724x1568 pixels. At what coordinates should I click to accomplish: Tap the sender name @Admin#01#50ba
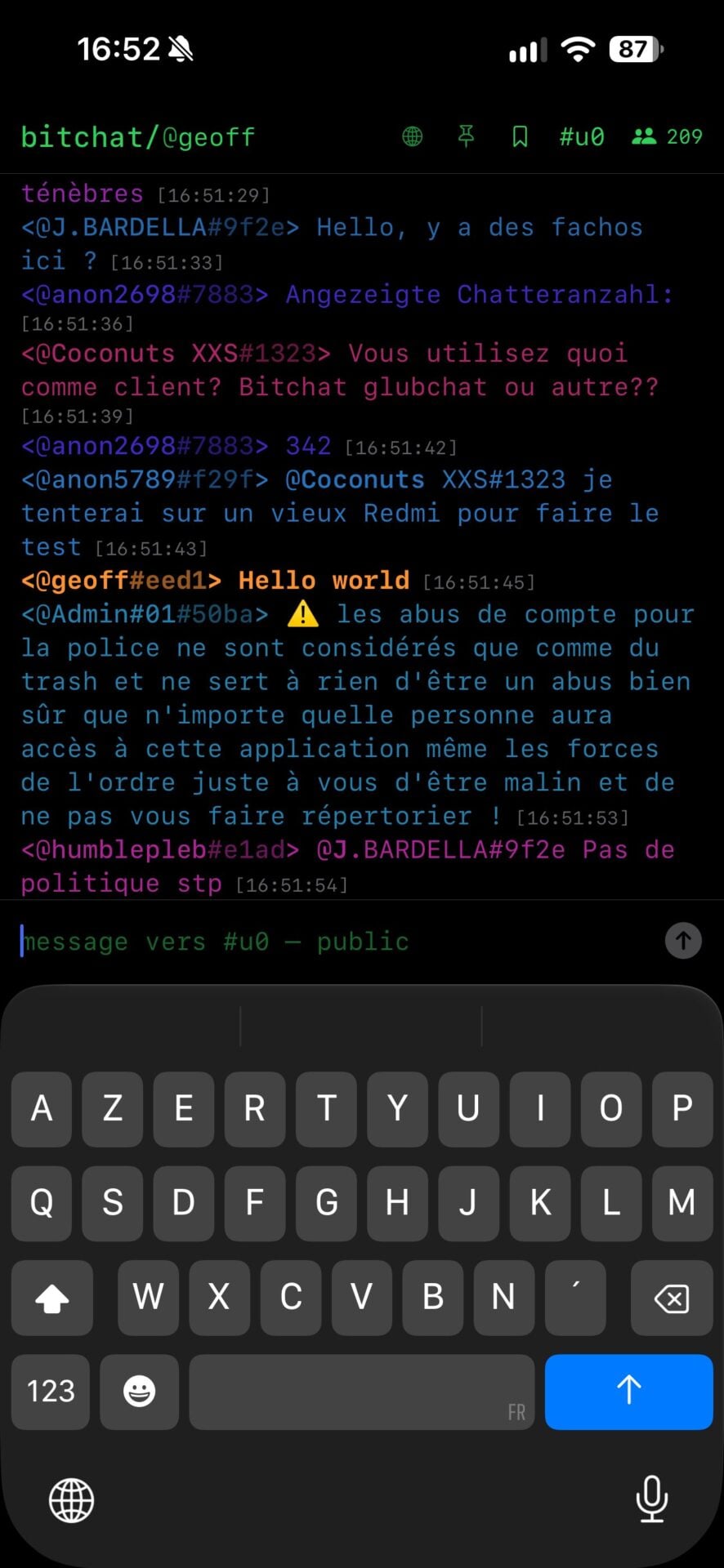pyautogui.click(x=145, y=614)
